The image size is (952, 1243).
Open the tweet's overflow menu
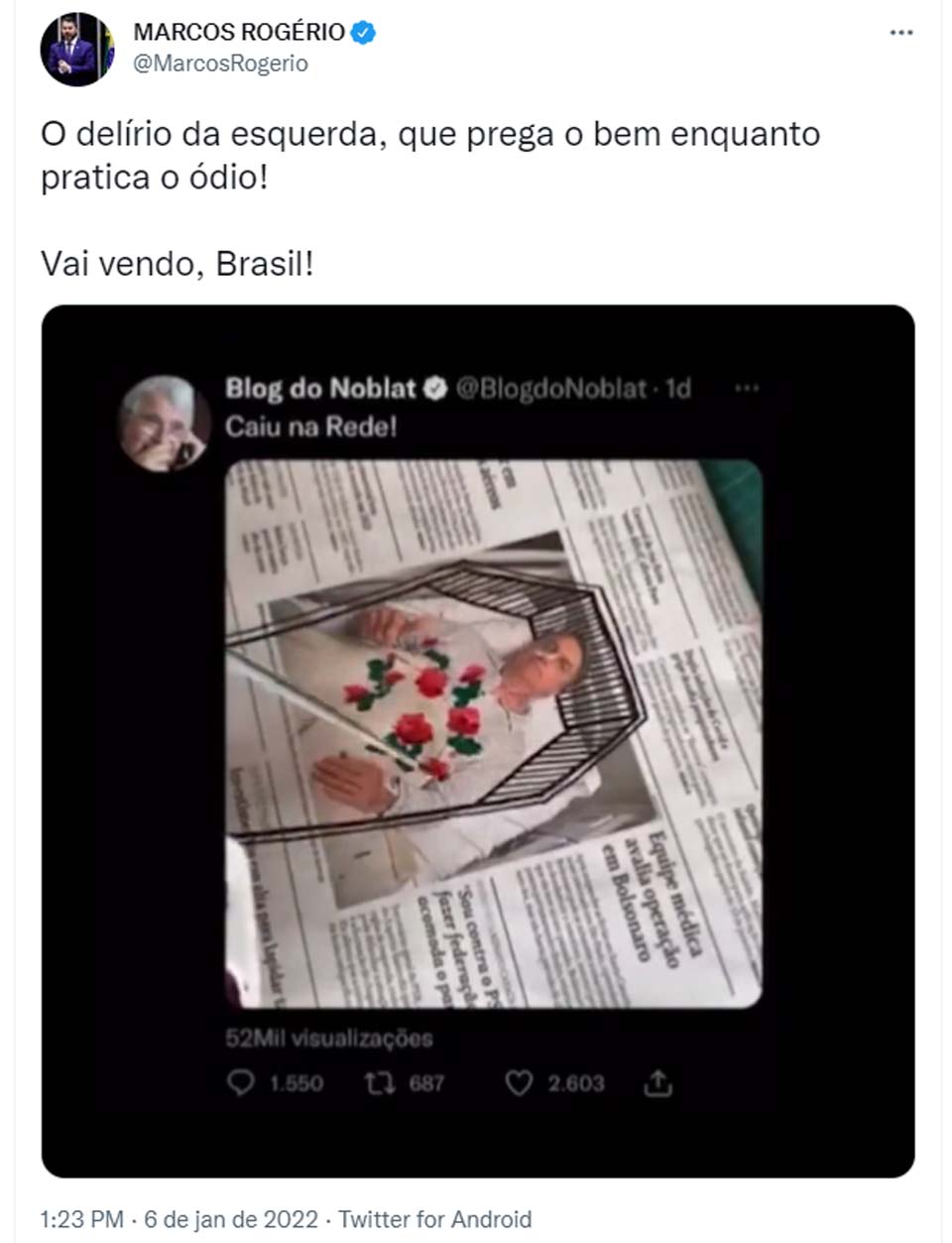pos(900,33)
